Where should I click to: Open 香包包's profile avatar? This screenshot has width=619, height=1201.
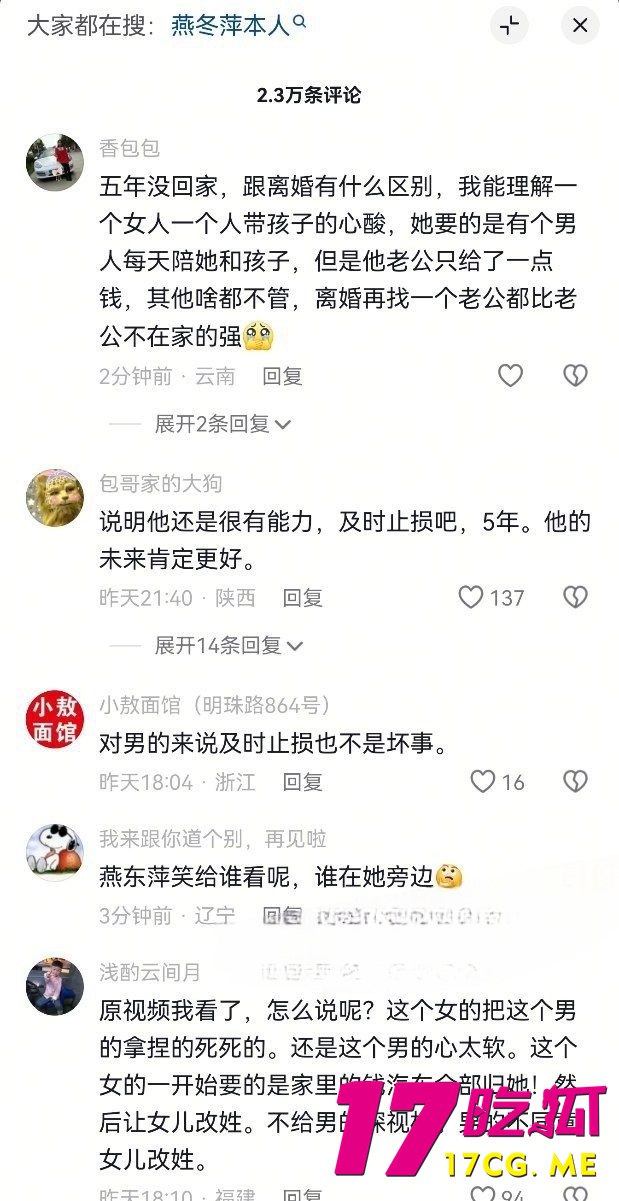pyautogui.click(x=54, y=162)
